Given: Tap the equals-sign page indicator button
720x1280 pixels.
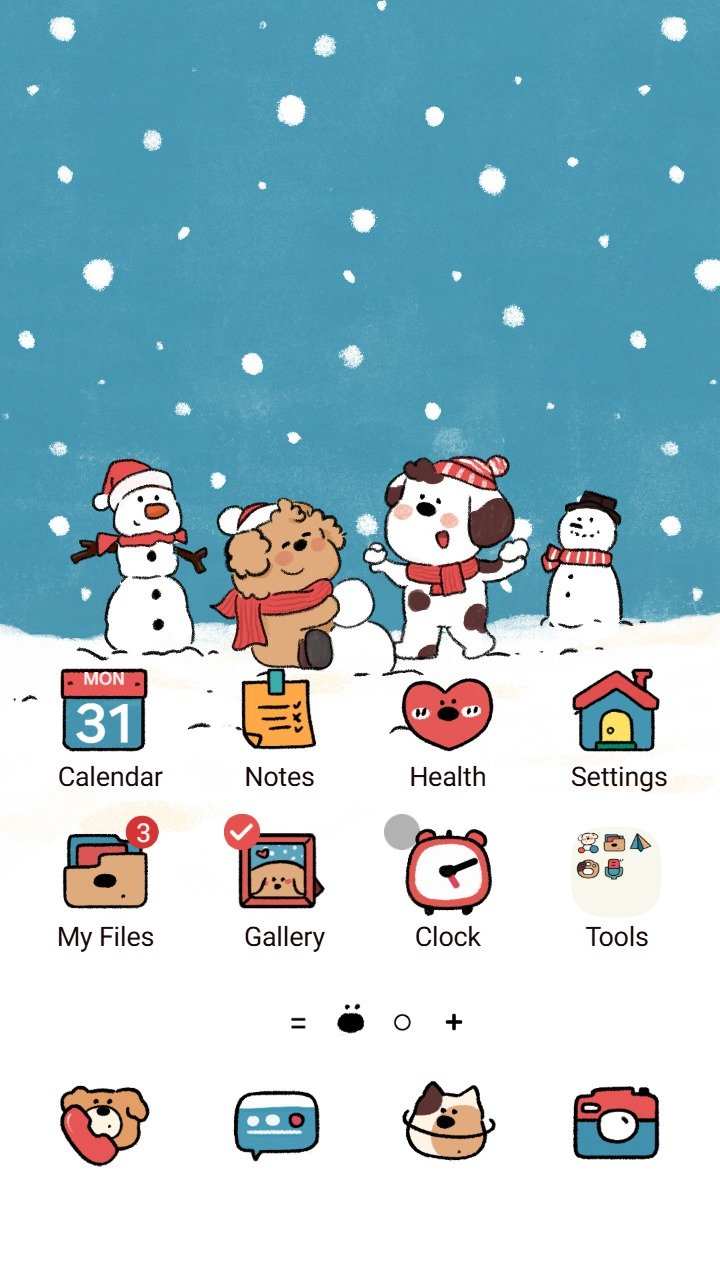Looking at the screenshot, I should [298, 1021].
